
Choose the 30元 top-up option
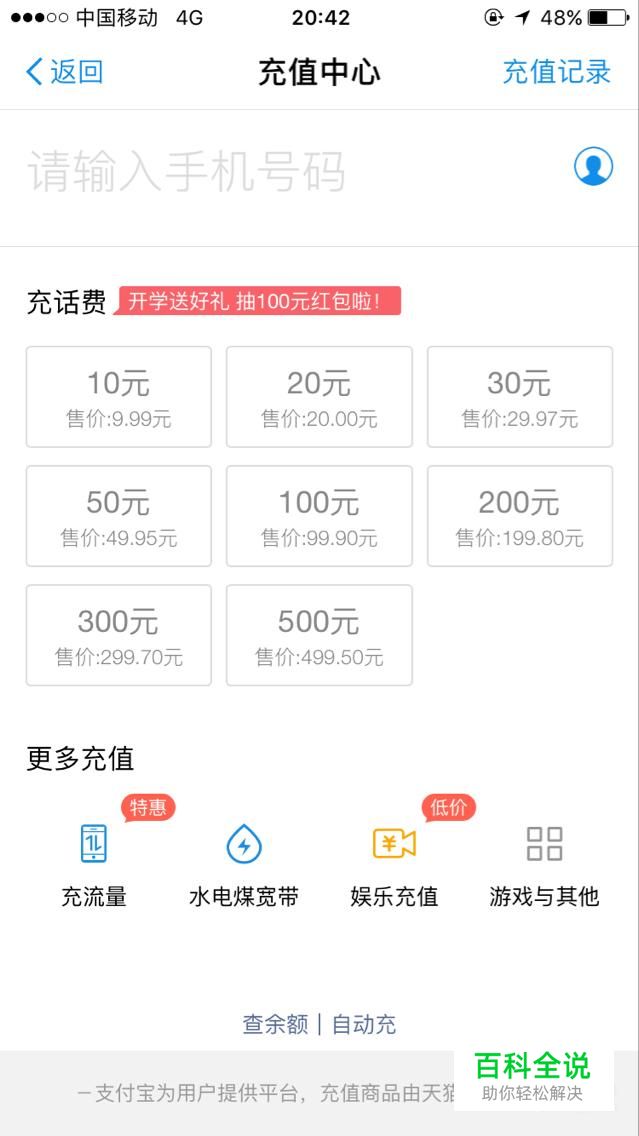tap(519, 396)
